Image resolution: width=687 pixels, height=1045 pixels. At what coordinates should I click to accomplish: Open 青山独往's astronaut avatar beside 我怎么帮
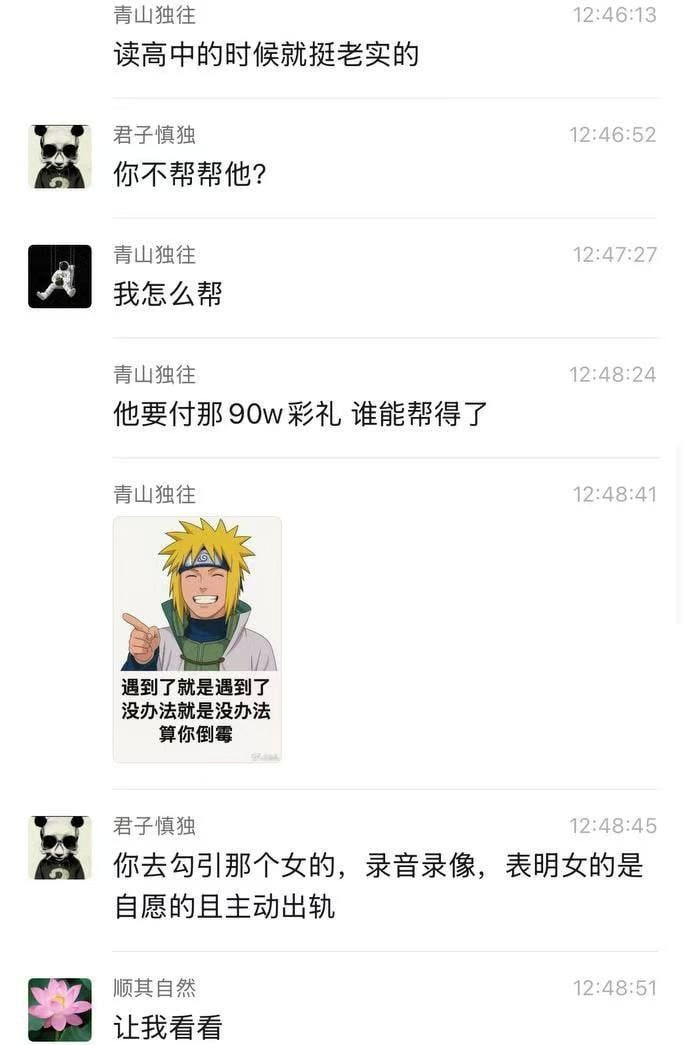[59, 276]
